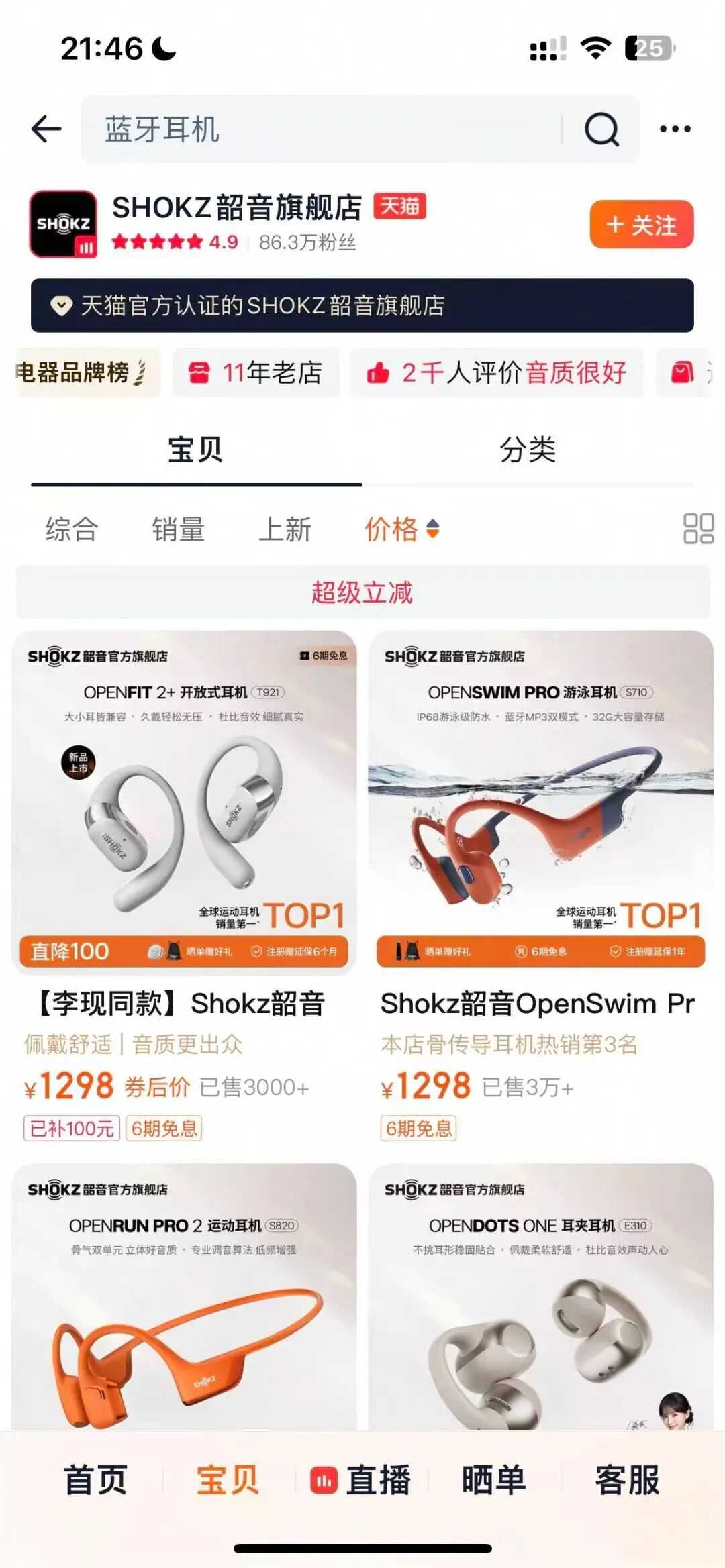Sort products by 综合

pyautogui.click(x=72, y=529)
